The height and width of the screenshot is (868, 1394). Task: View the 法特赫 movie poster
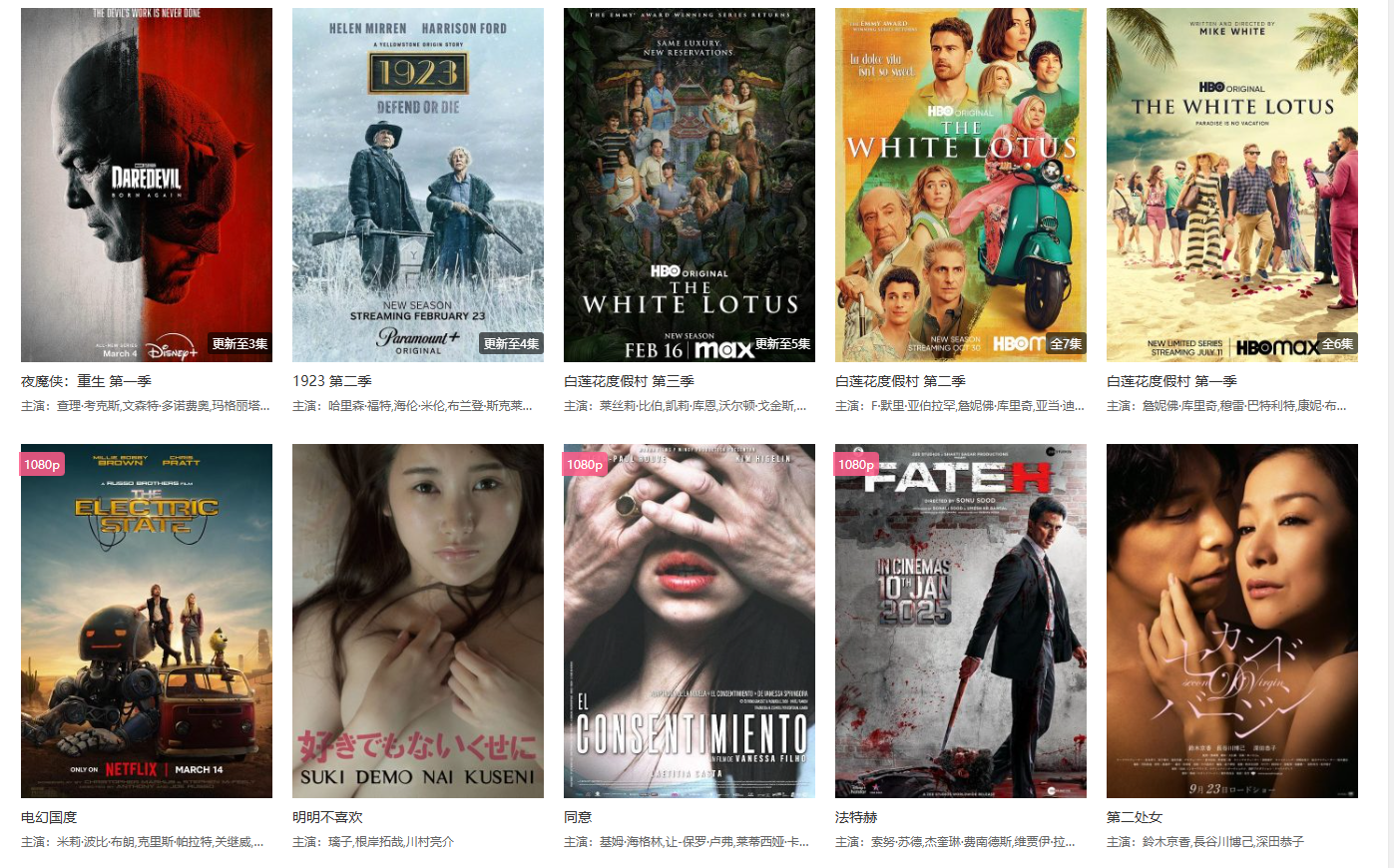[x=961, y=621]
